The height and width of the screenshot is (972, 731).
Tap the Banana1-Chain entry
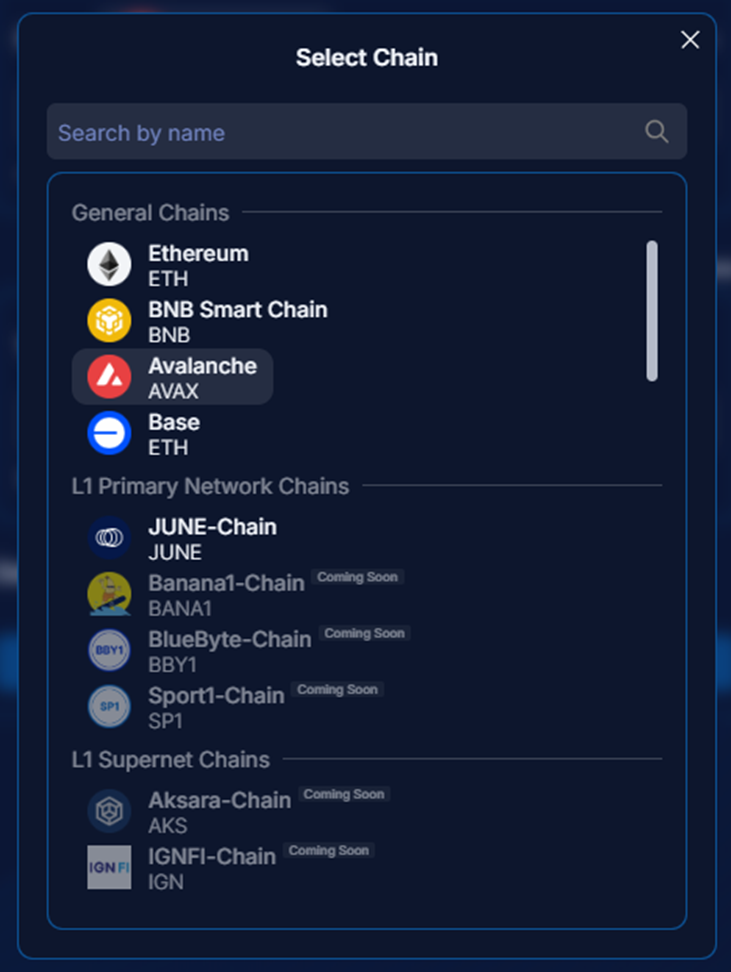(x=225, y=594)
